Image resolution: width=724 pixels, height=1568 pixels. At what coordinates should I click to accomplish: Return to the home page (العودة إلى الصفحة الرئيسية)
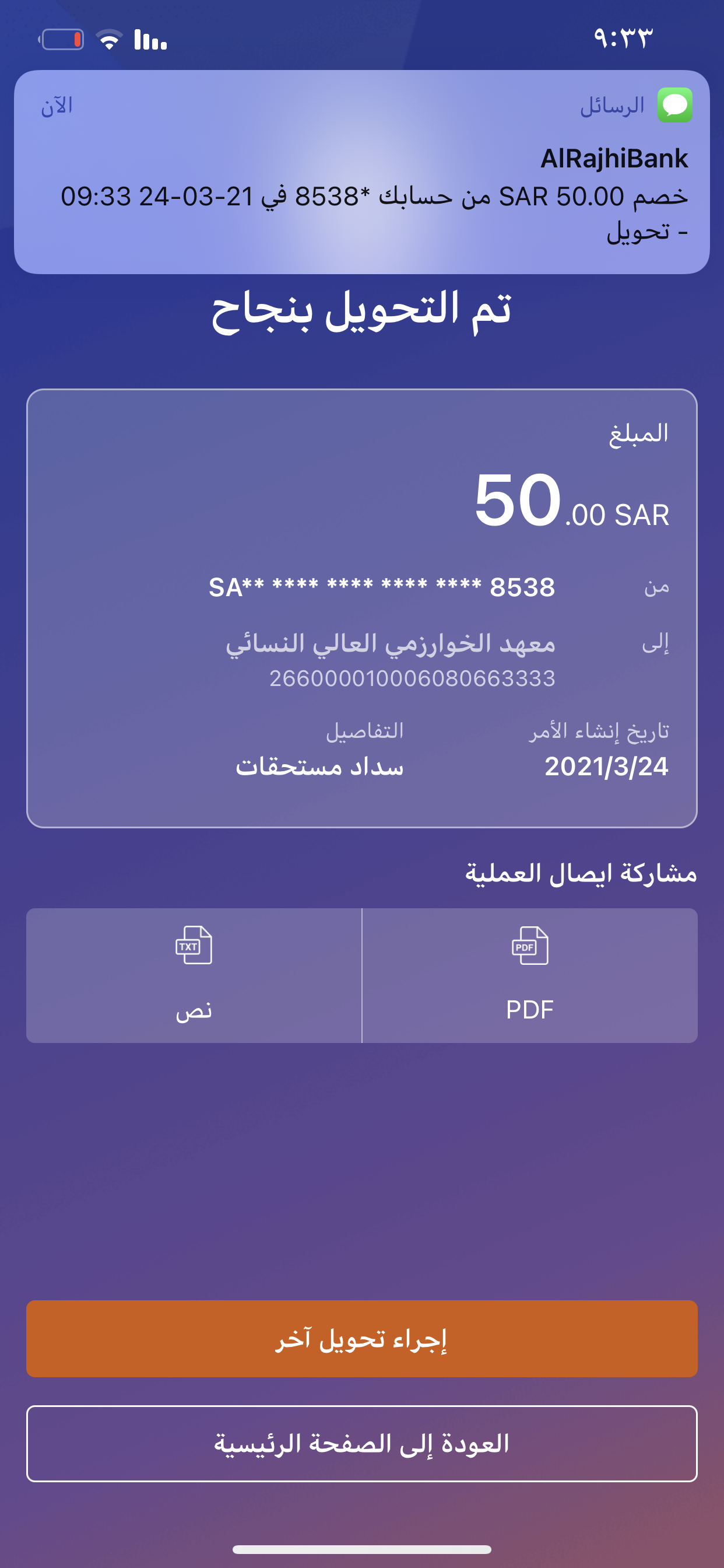[361, 1443]
